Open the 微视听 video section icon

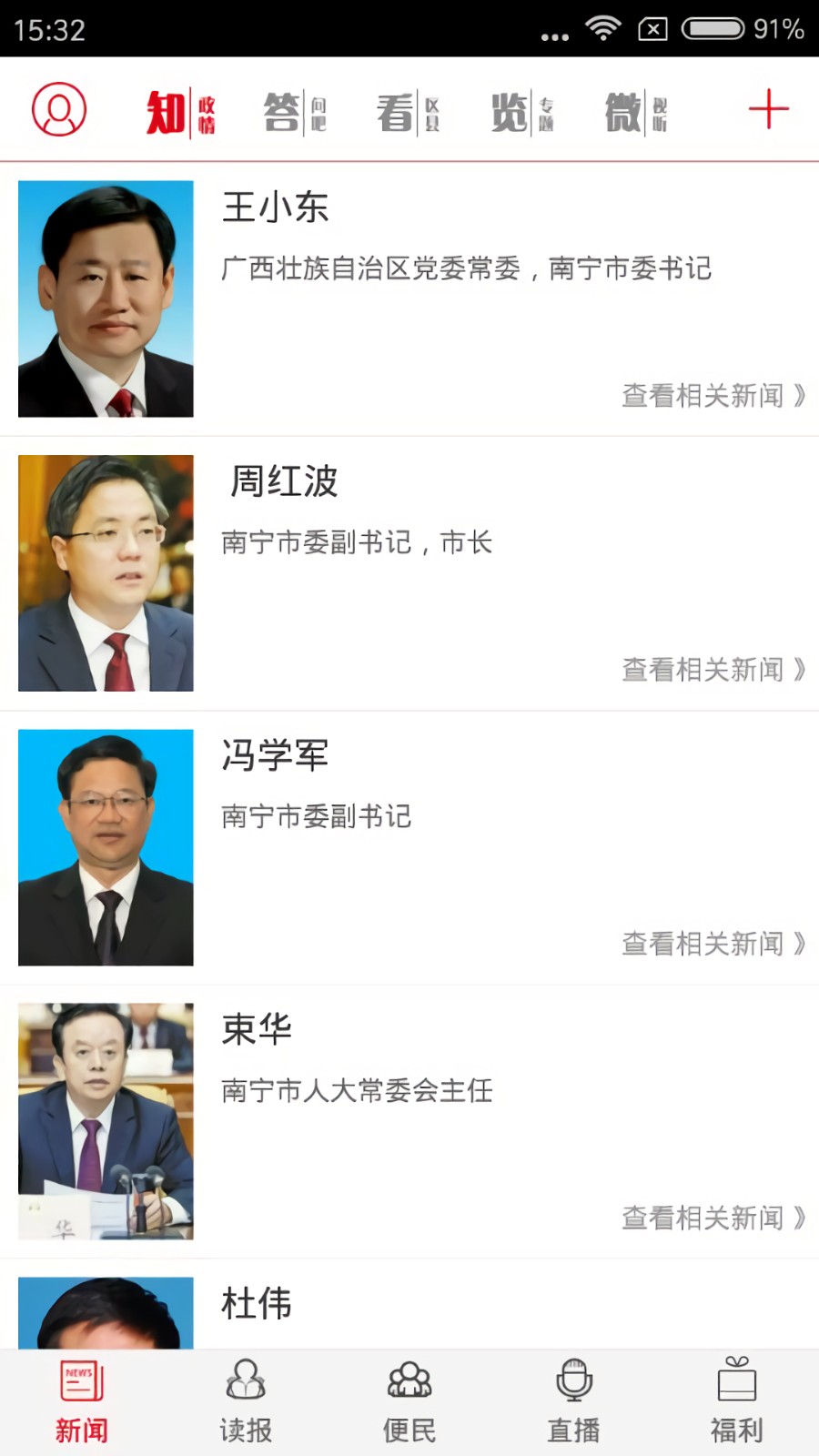click(x=634, y=109)
